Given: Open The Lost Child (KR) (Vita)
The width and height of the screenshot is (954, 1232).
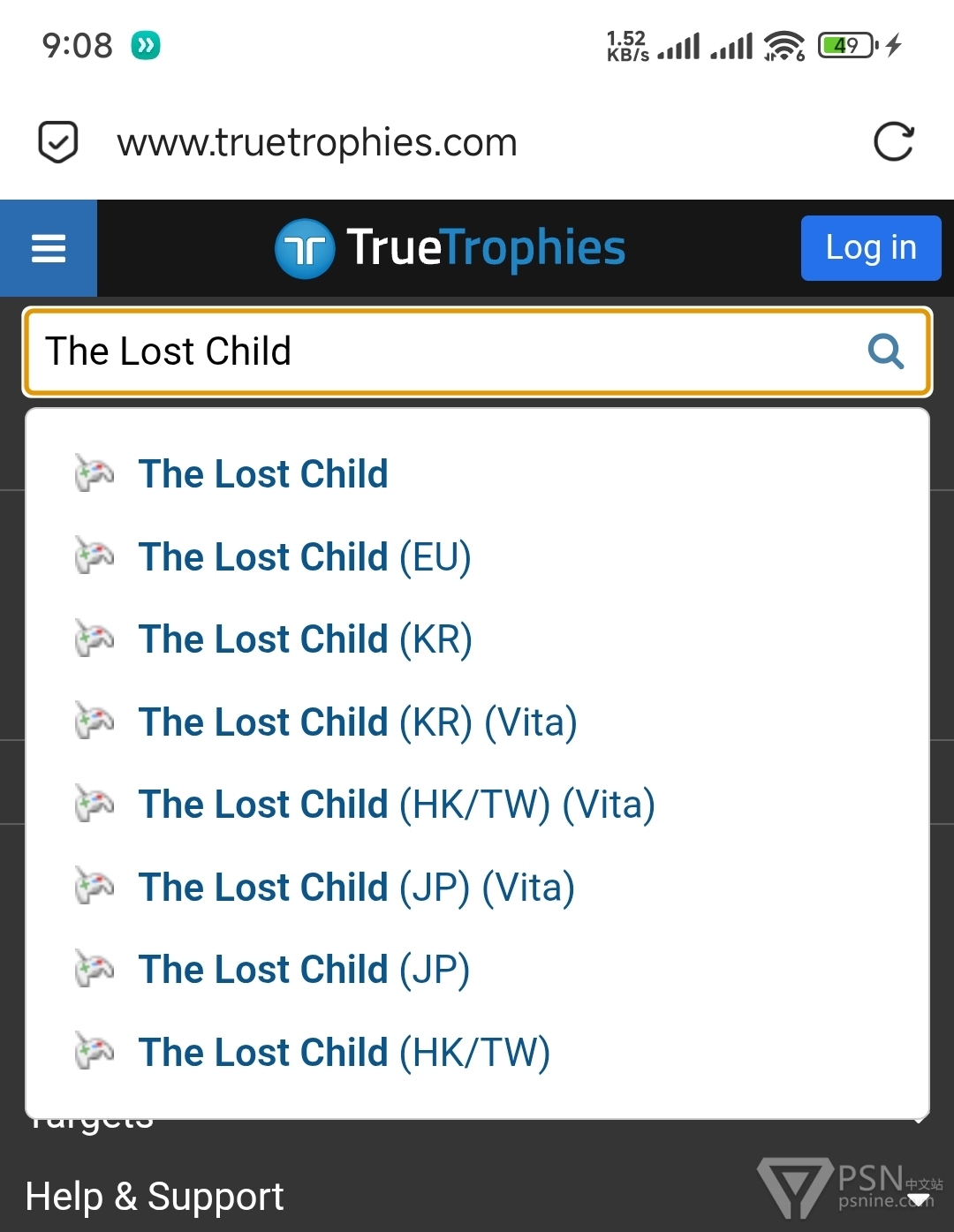Looking at the screenshot, I should click(x=358, y=722).
